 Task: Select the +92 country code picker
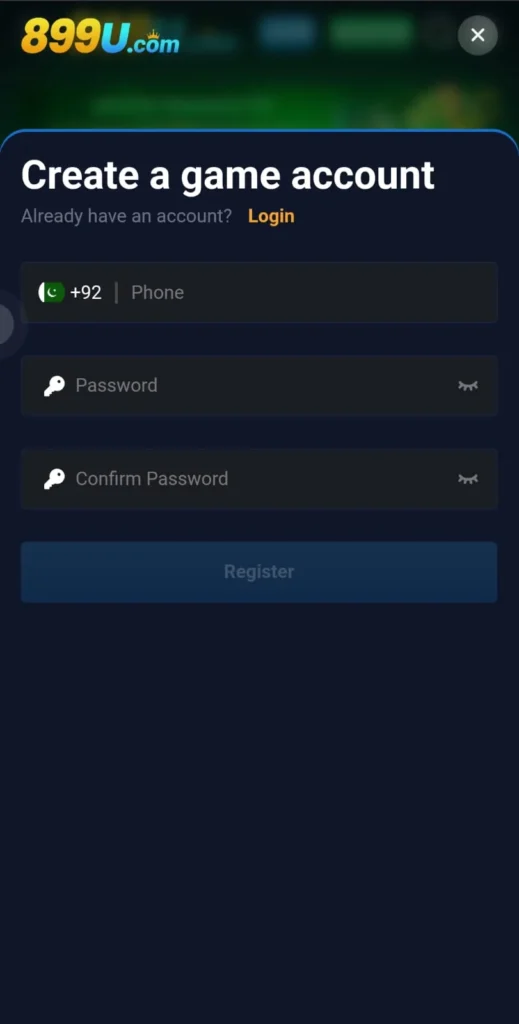(x=70, y=293)
